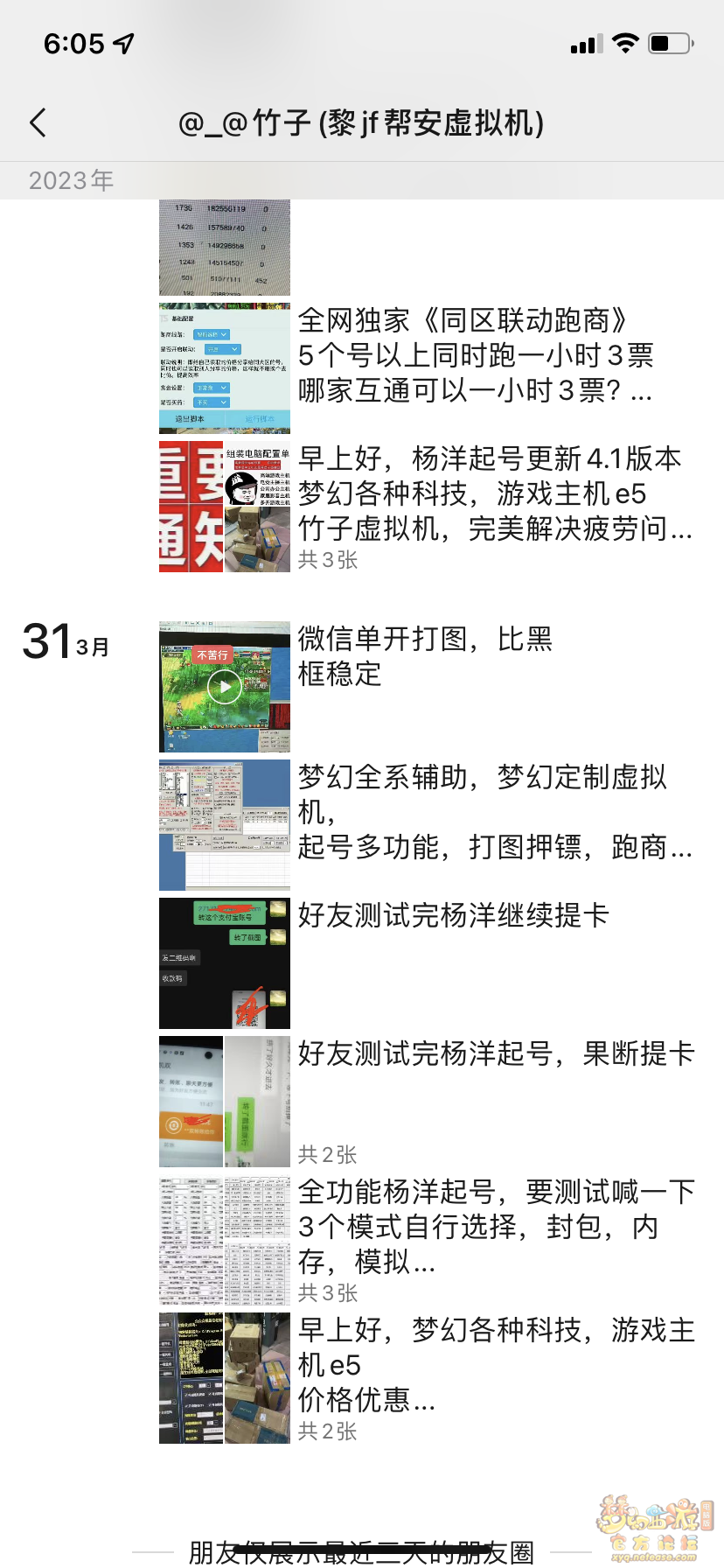
Task: View the topmost number-table photo thumbnail
Action: [x=225, y=247]
